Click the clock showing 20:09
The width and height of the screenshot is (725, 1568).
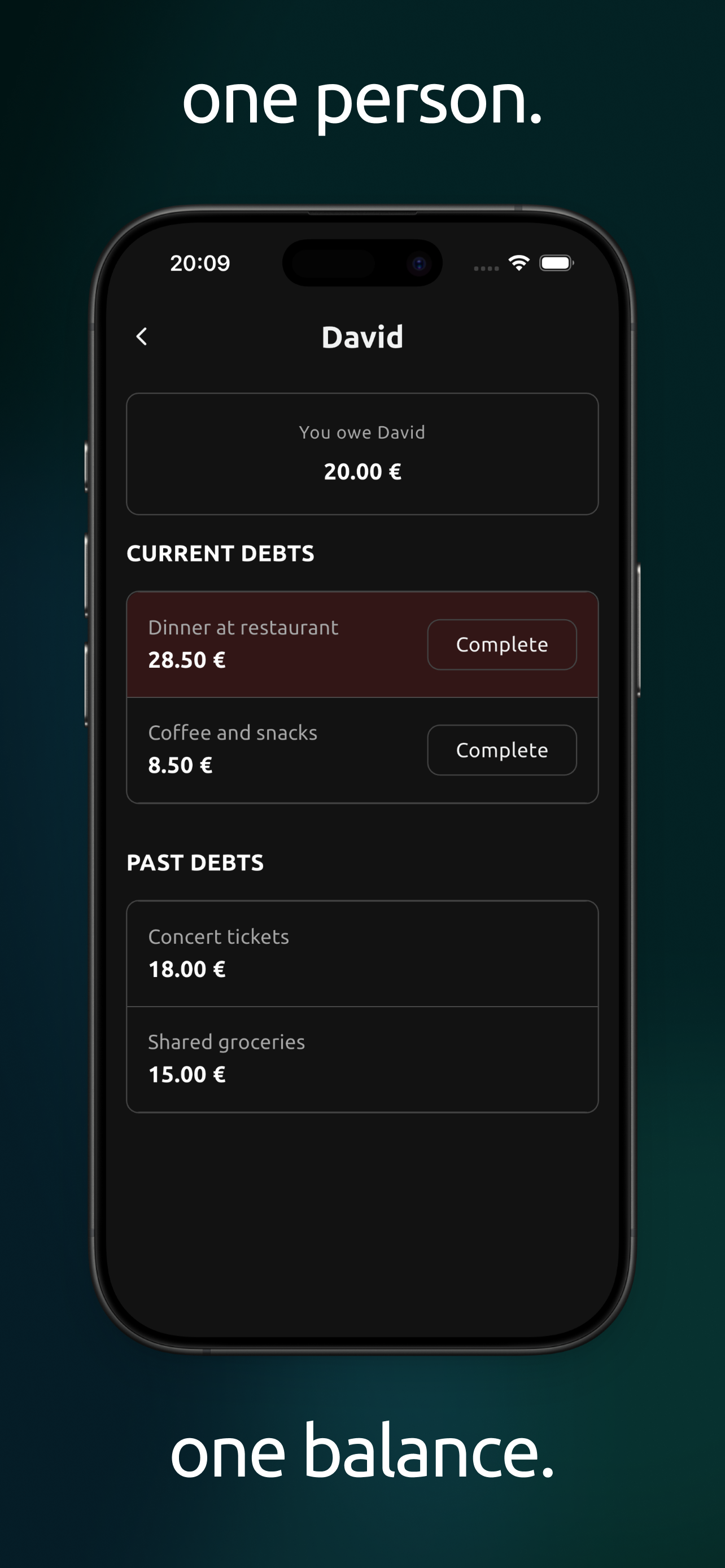(x=199, y=263)
